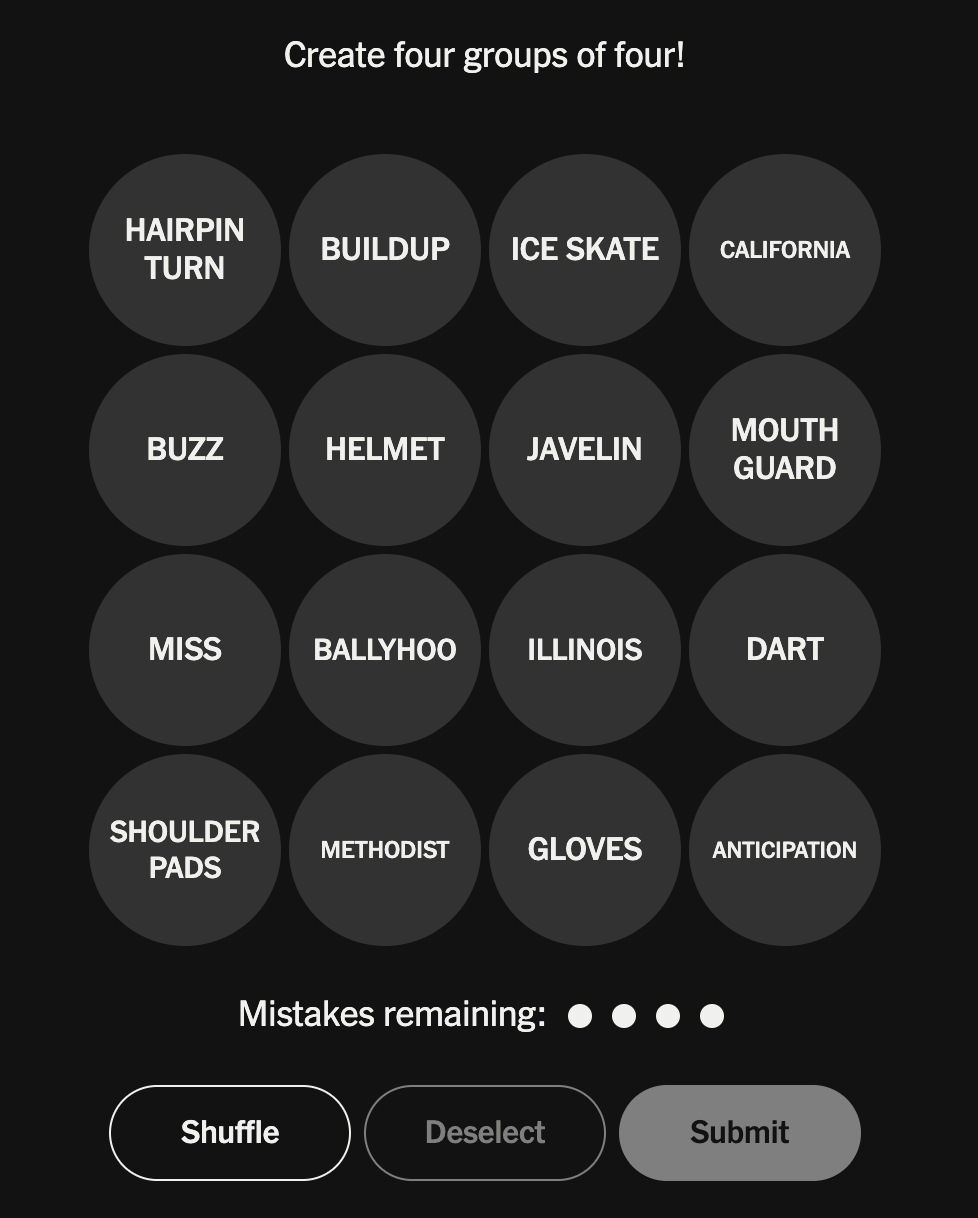Select the DART word tile
The height and width of the screenshot is (1218, 978).
click(x=785, y=650)
